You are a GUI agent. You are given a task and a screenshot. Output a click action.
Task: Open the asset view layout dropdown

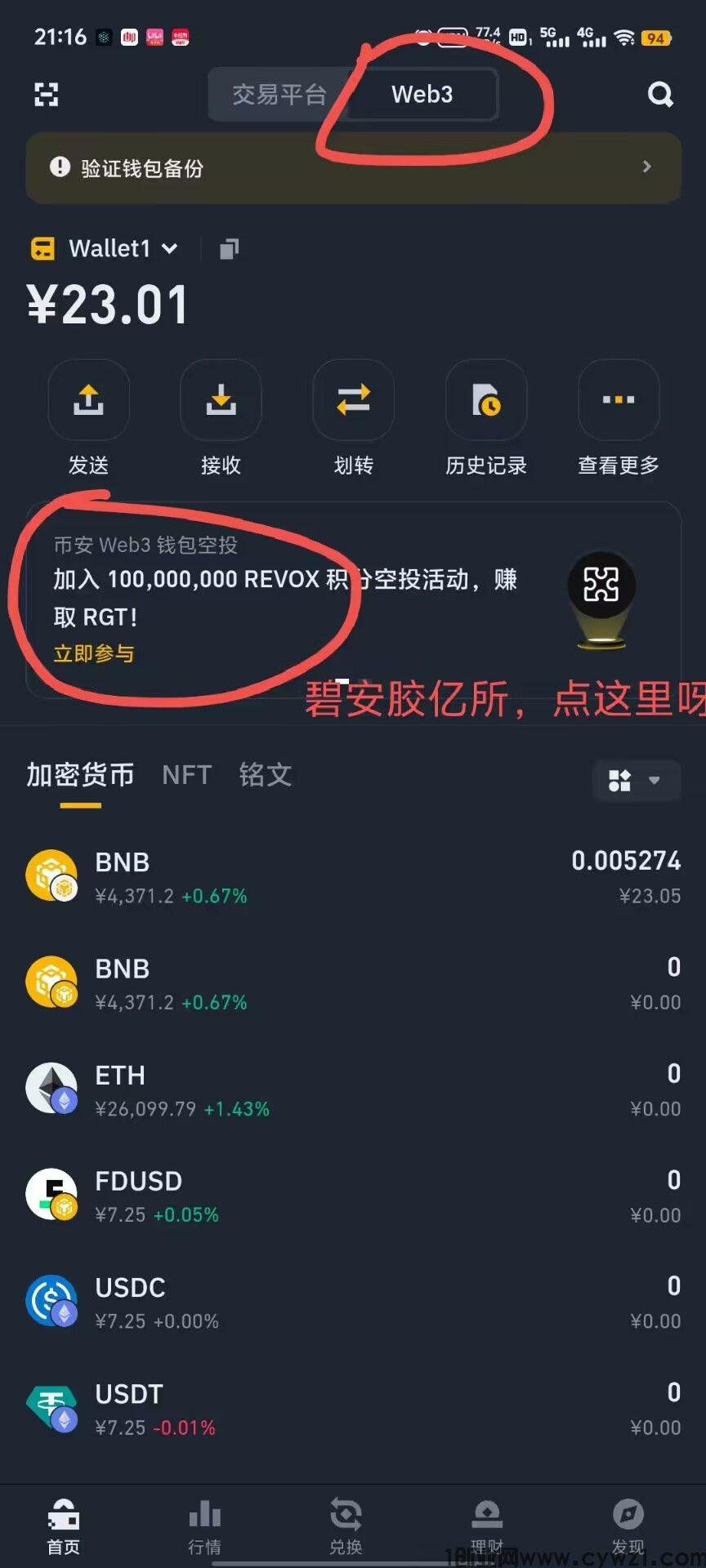pyautogui.click(x=636, y=781)
